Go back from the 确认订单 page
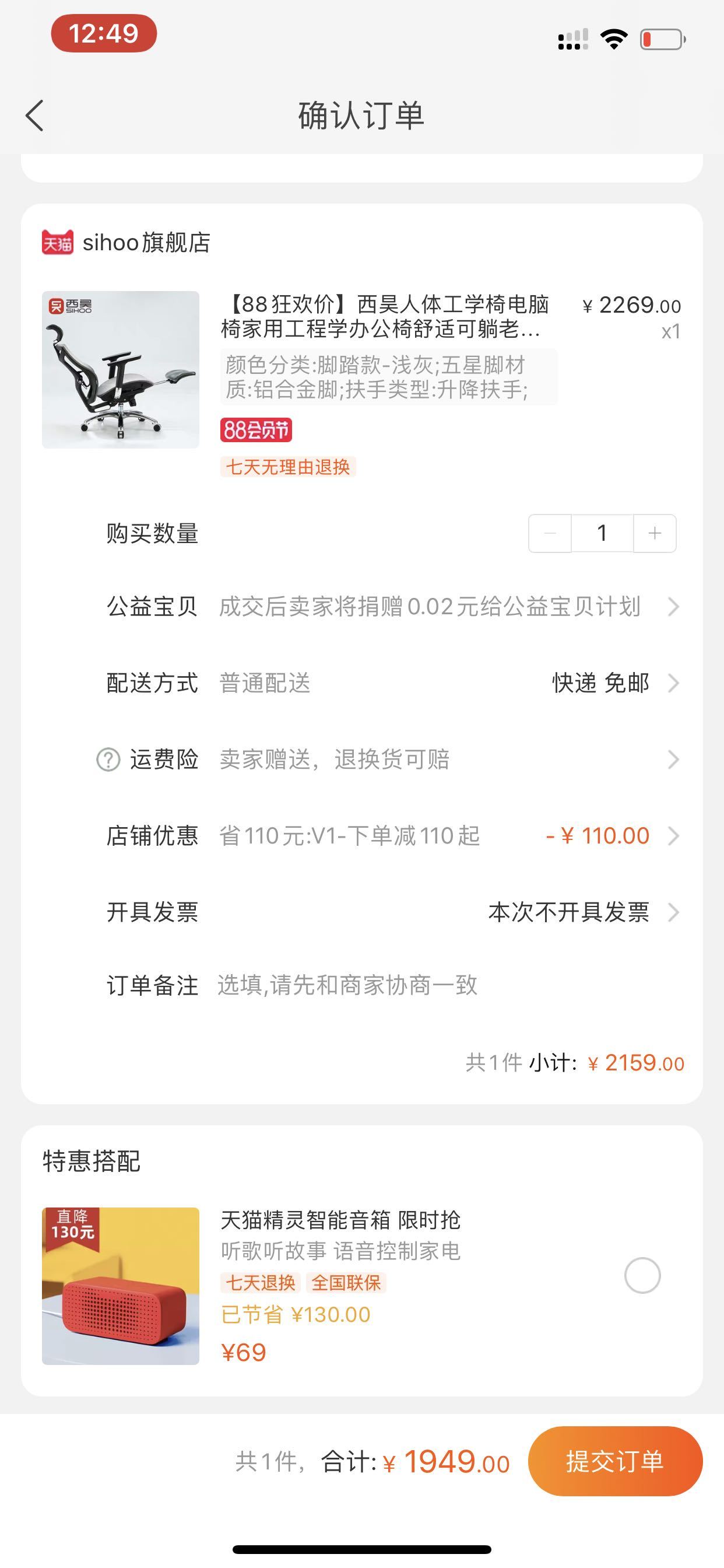The height and width of the screenshot is (1568, 724). click(x=34, y=116)
